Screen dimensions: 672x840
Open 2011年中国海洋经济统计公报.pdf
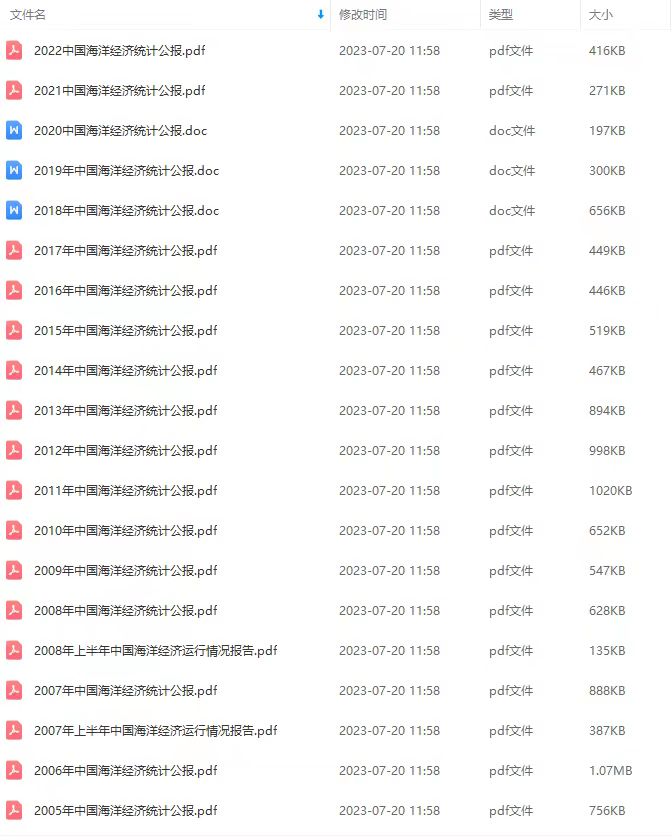click(x=125, y=491)
